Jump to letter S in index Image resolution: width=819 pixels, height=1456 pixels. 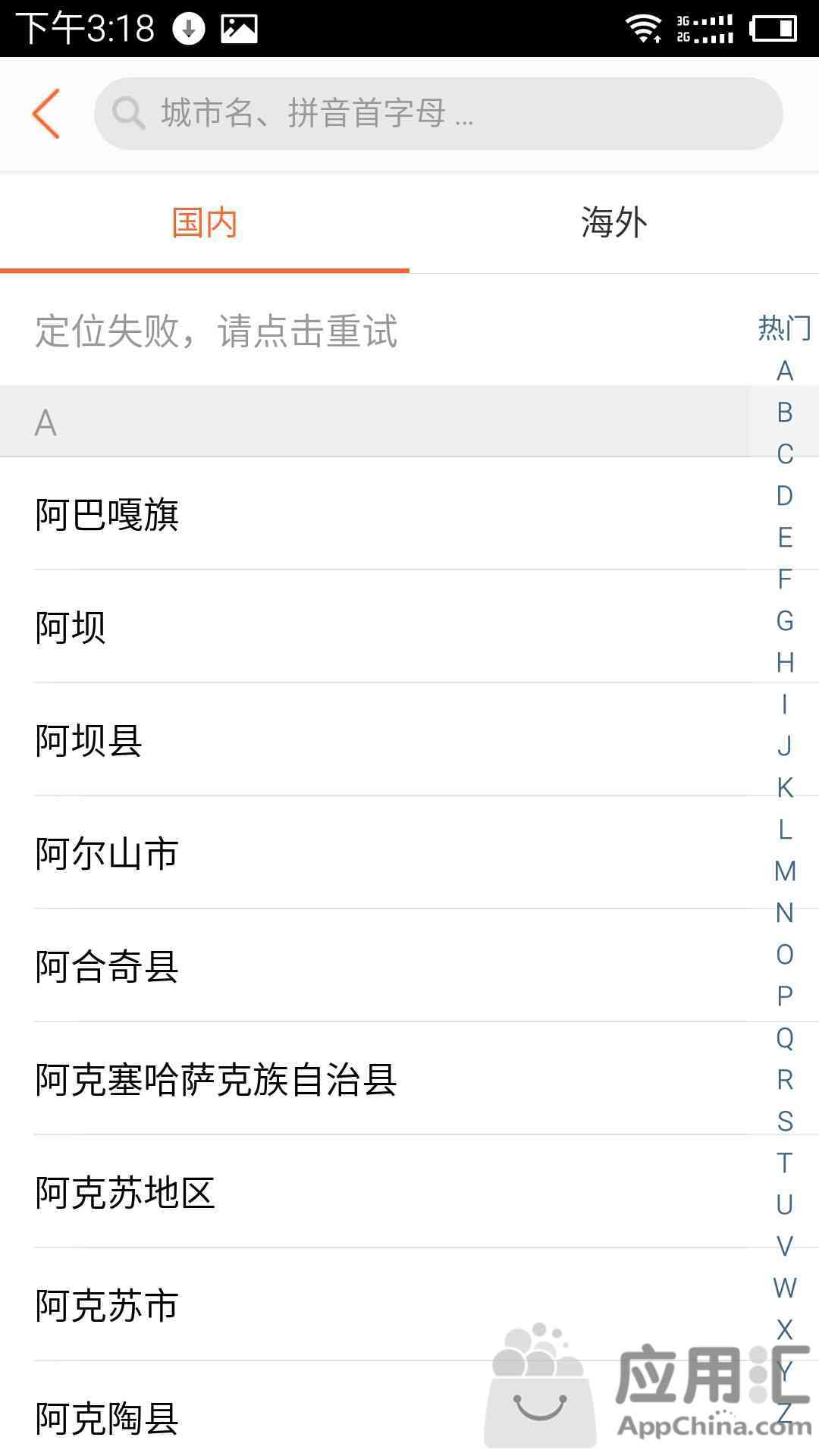coord(785,1122)
